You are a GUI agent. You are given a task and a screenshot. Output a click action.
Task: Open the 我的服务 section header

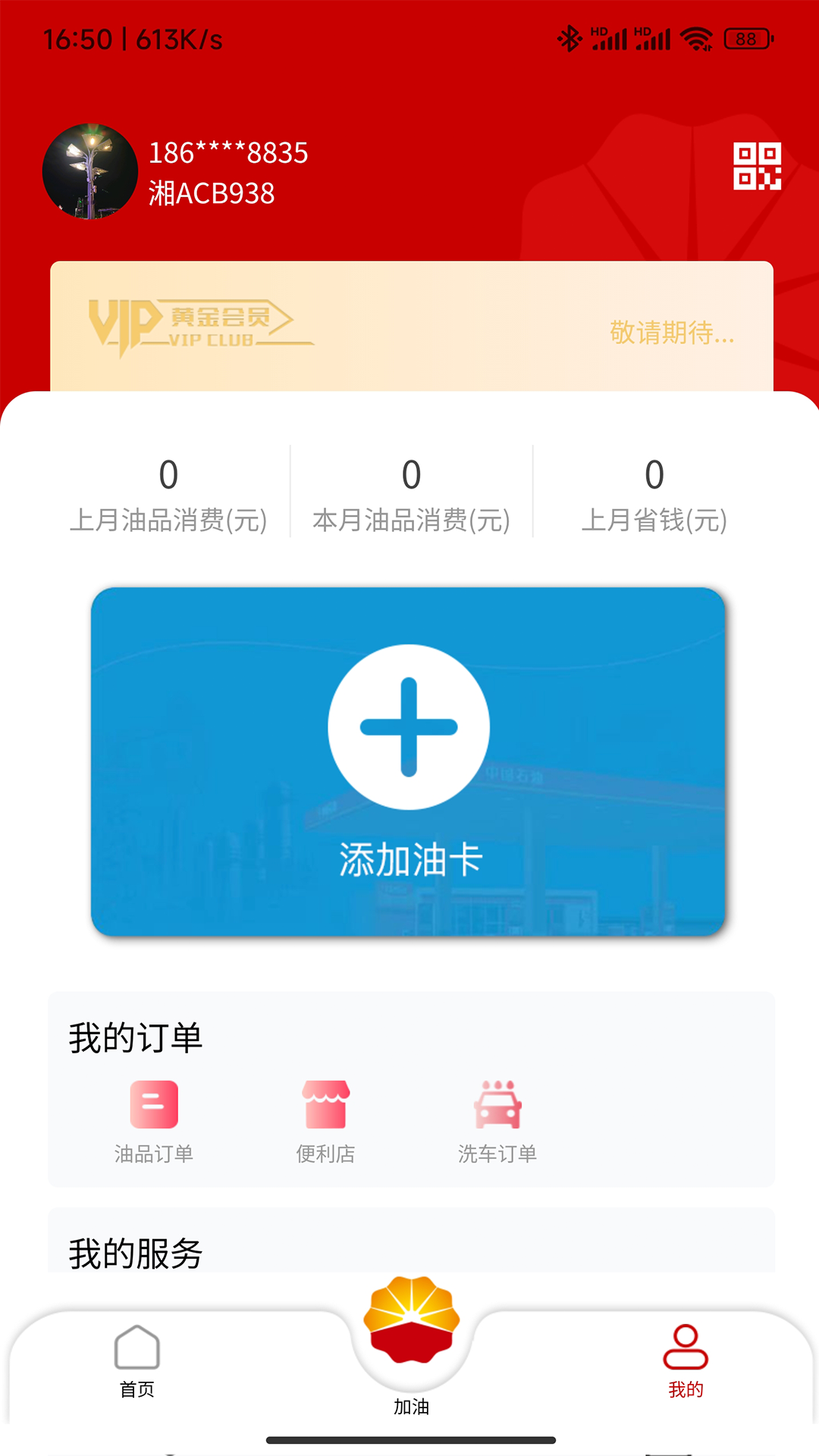pos(135,1251)
